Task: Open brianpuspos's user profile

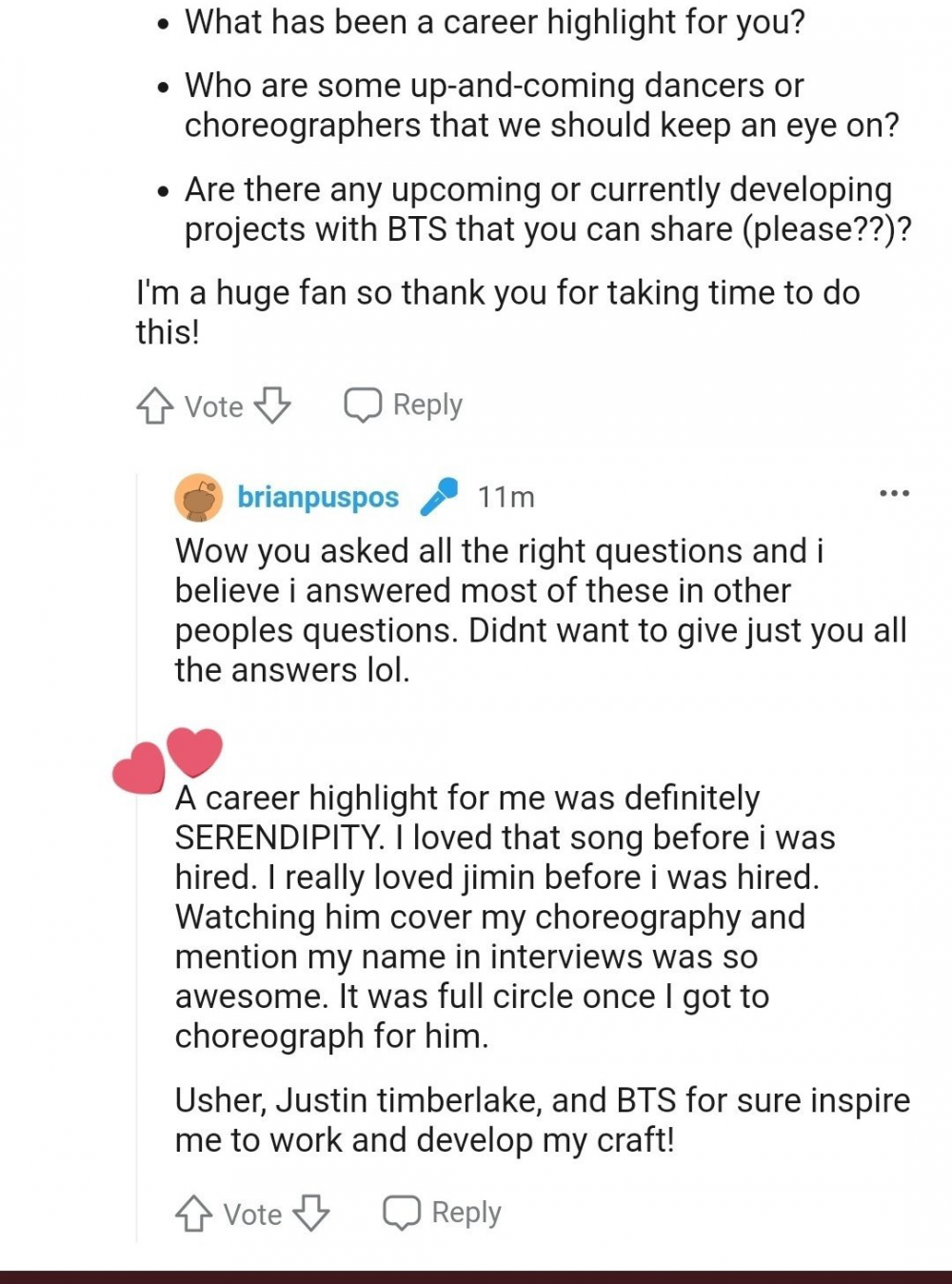Action: pyautogui.click(x=317, y=497)
